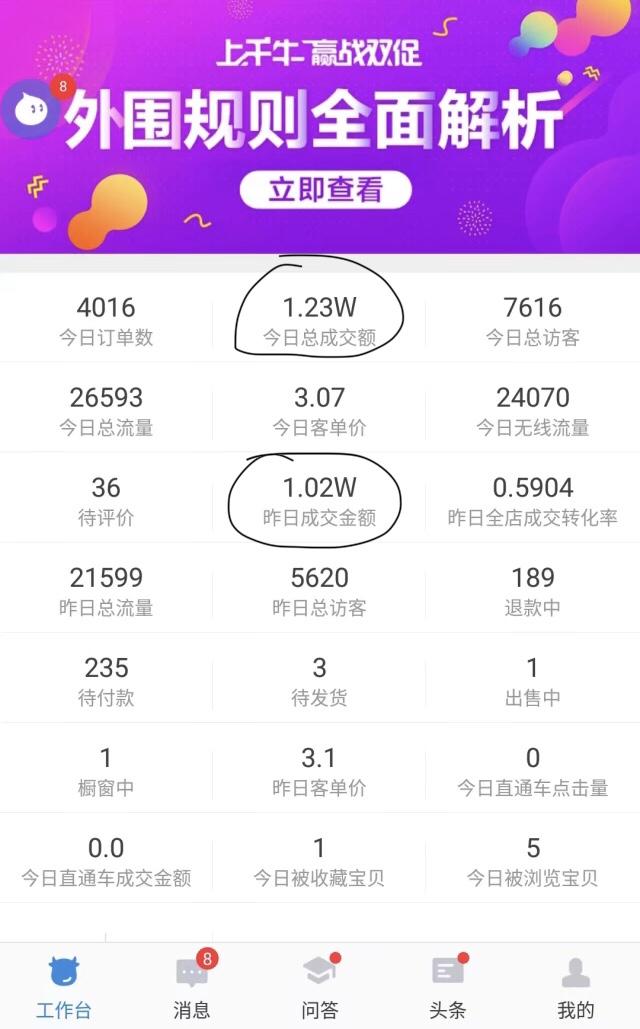
Task: Switch to the 头条 tab
Action: click(447, 986)
